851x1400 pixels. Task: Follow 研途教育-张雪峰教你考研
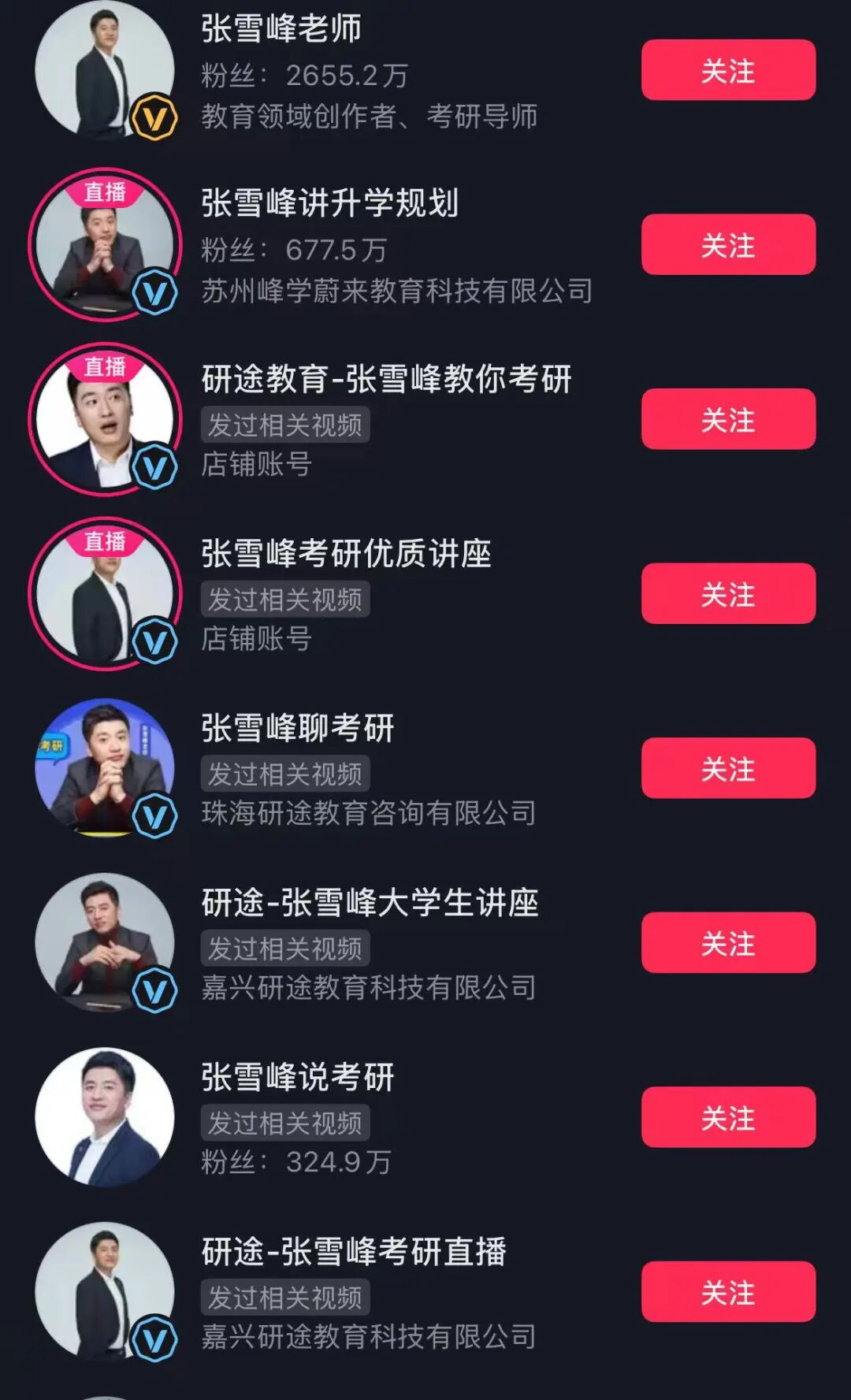[x=728, y=419]
